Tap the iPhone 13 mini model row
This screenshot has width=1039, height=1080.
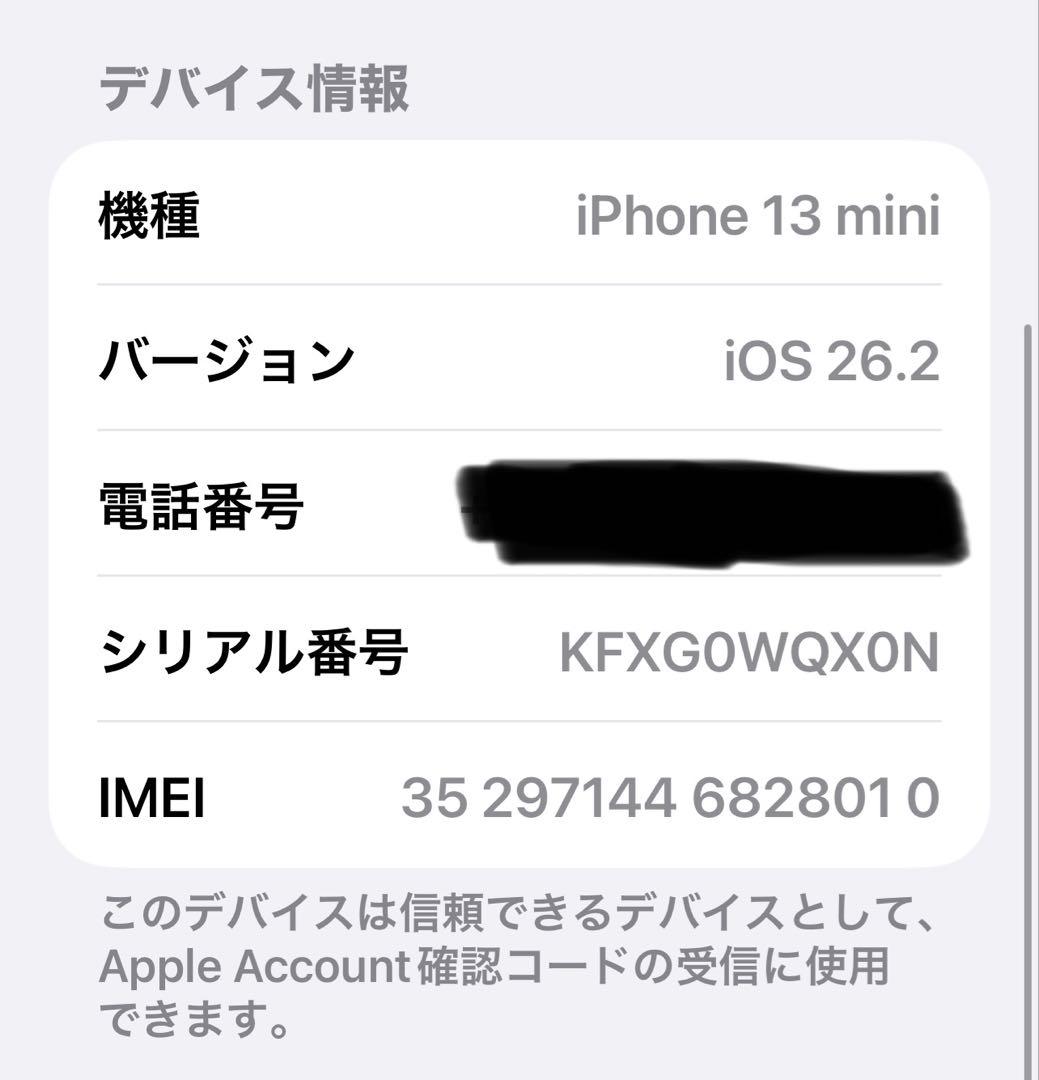click(x=520, y=217)
